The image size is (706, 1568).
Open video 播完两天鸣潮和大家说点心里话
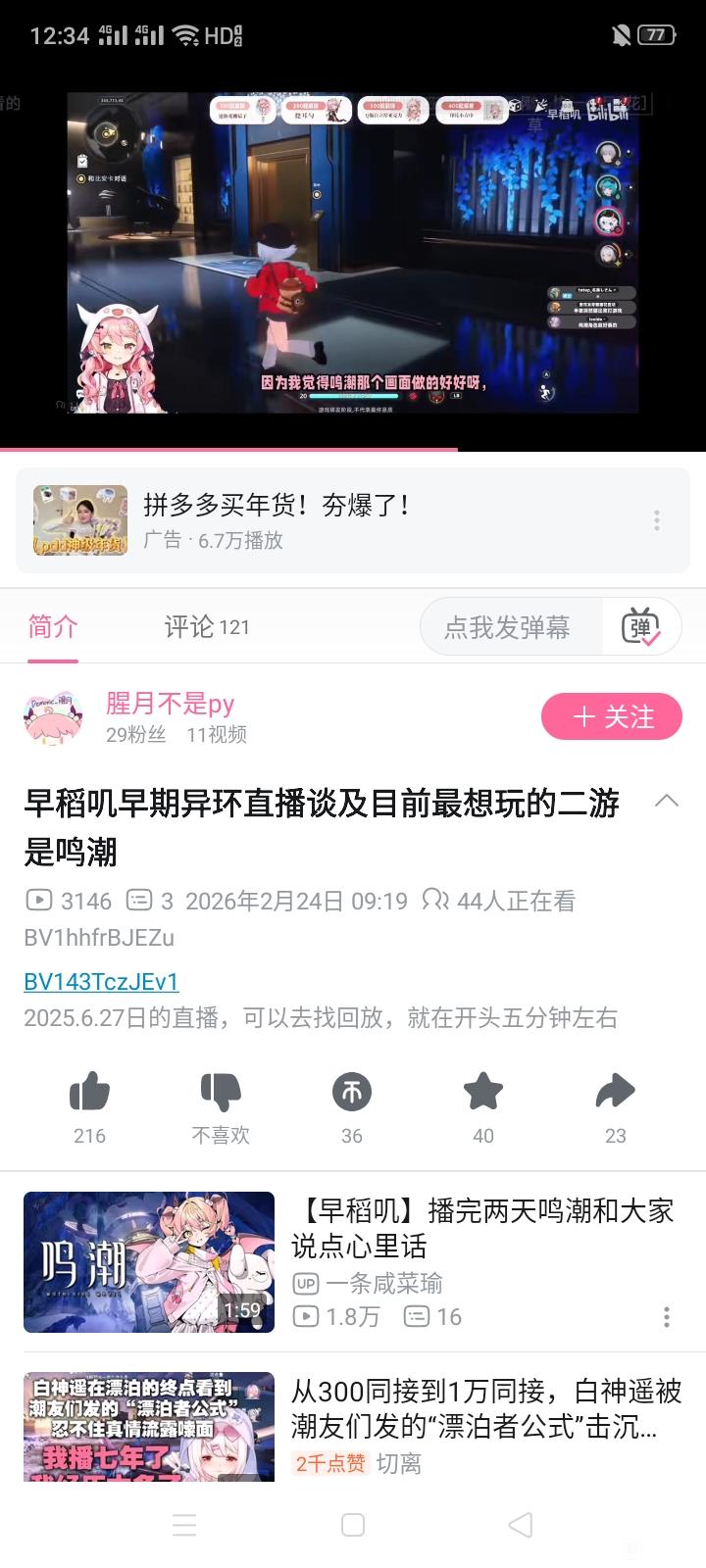point(480,1229)
